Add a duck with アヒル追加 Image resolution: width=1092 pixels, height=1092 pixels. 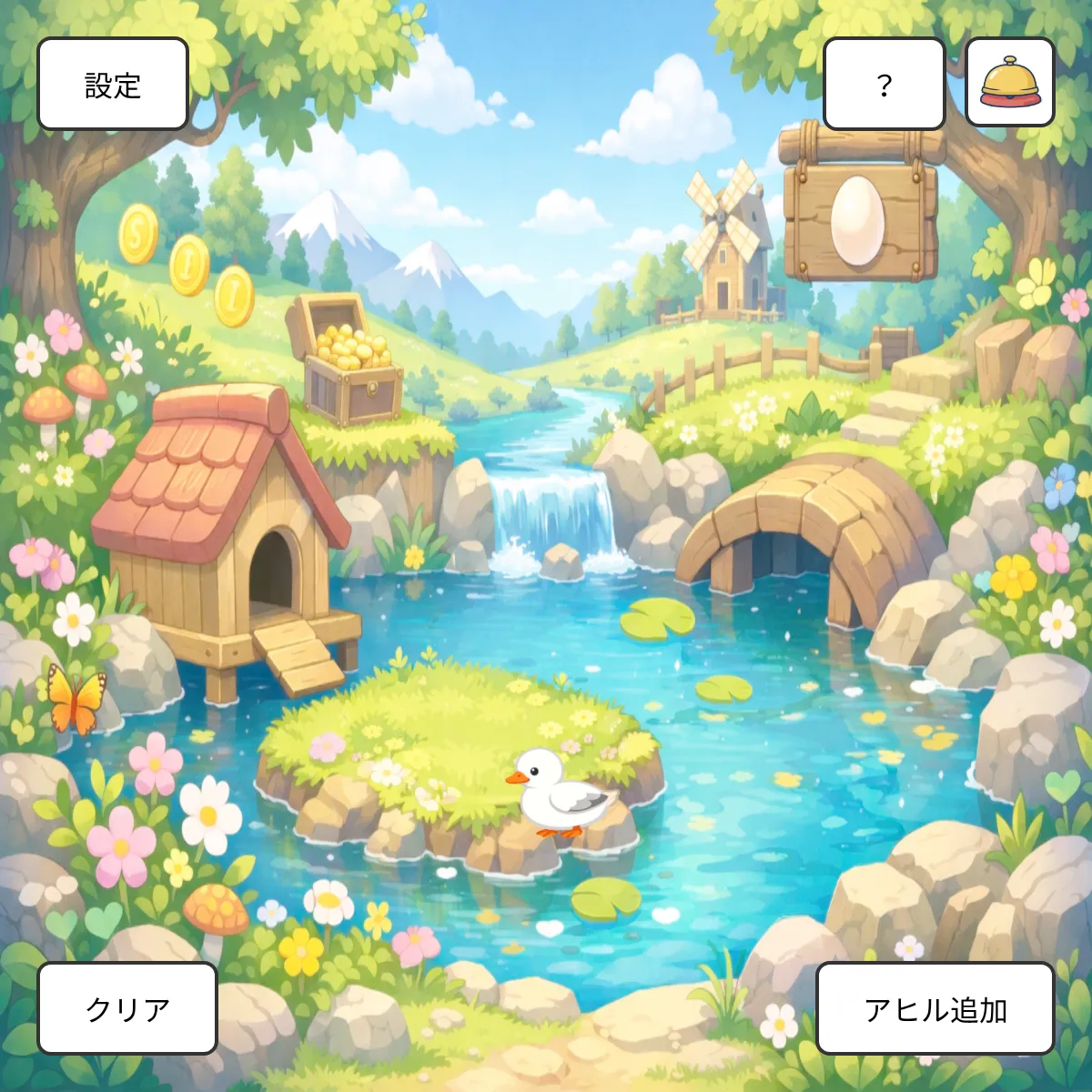[935, 1008]
